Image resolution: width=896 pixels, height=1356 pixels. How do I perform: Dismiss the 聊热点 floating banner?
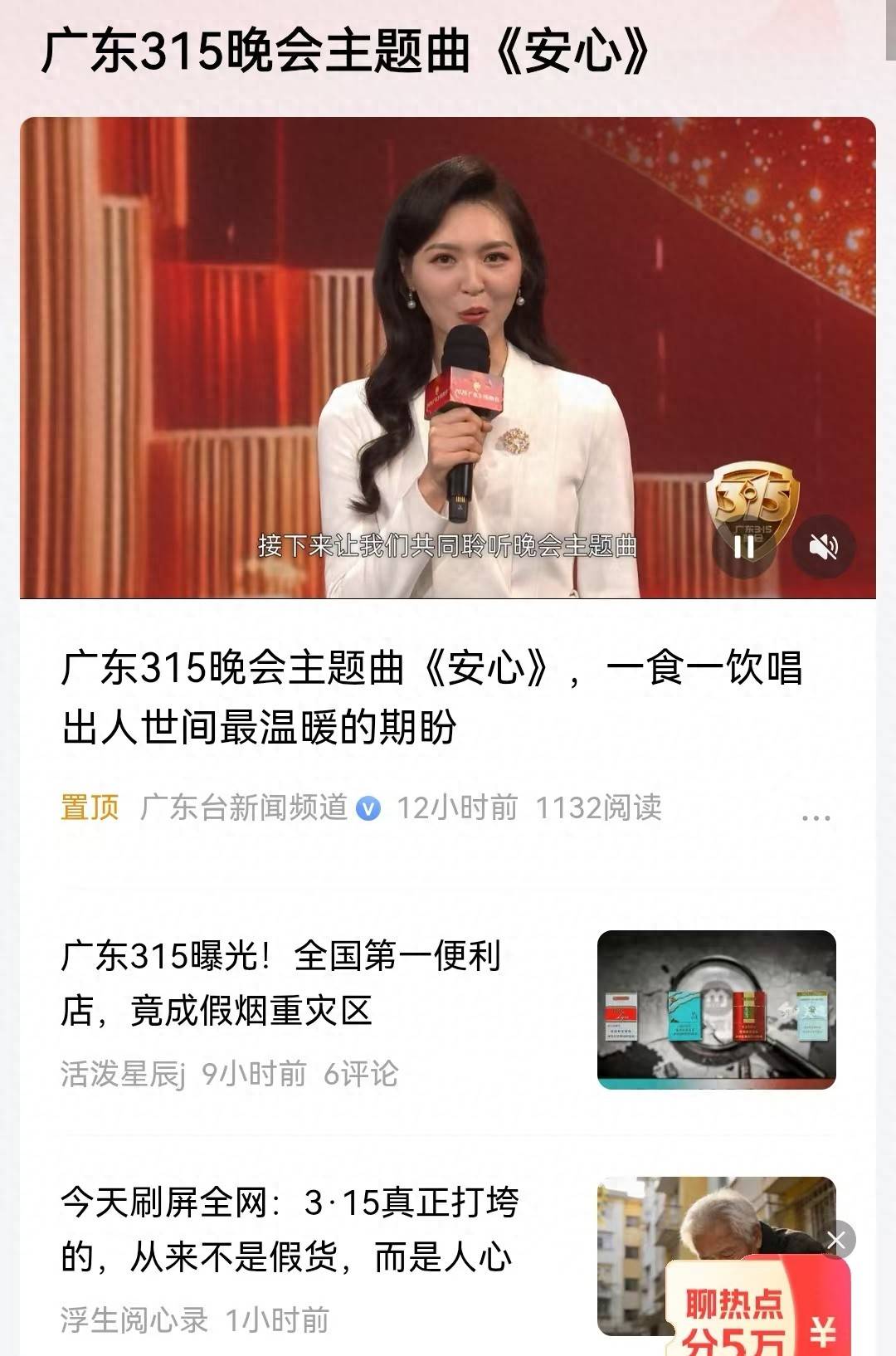pos(836,1241)
